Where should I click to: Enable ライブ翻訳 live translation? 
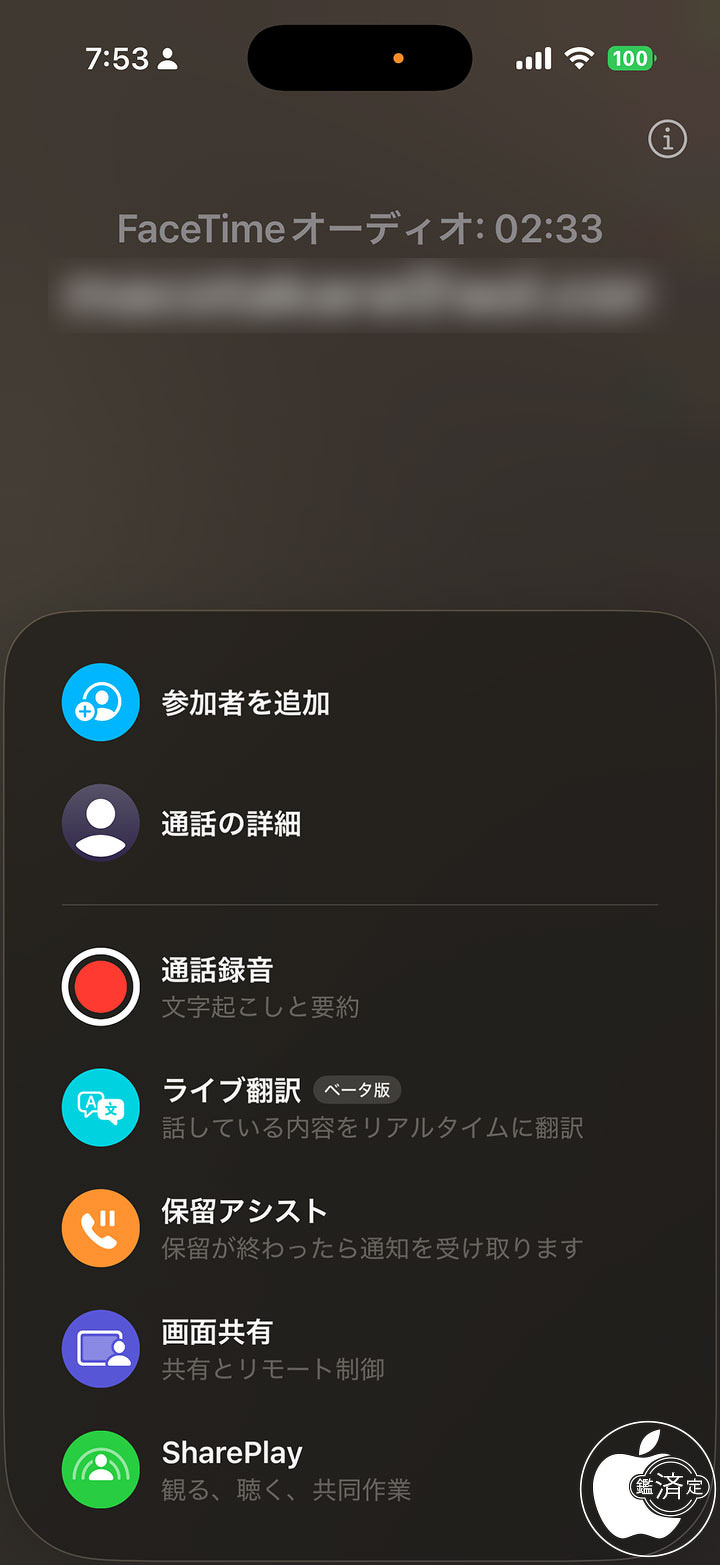point(360,1108)
